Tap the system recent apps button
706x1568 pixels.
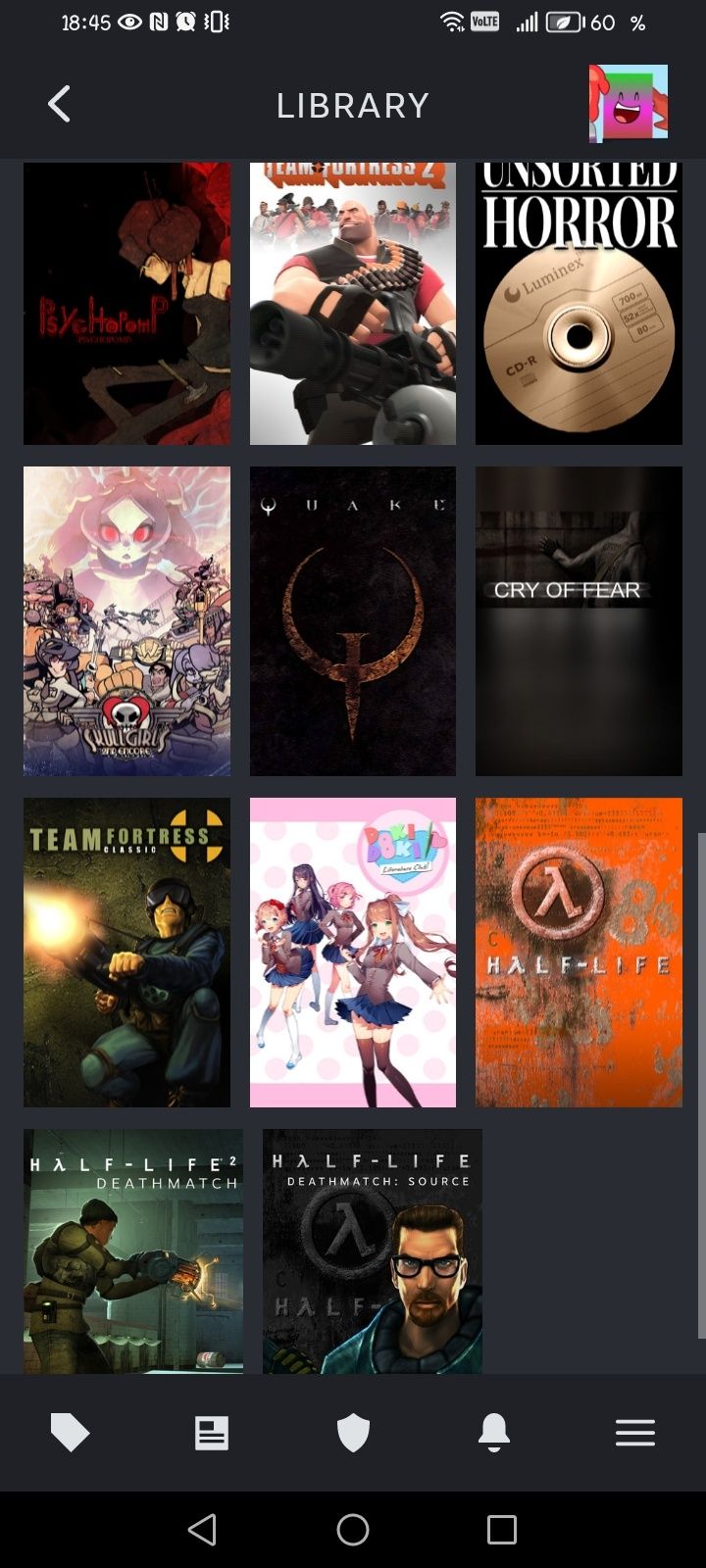502,1529
